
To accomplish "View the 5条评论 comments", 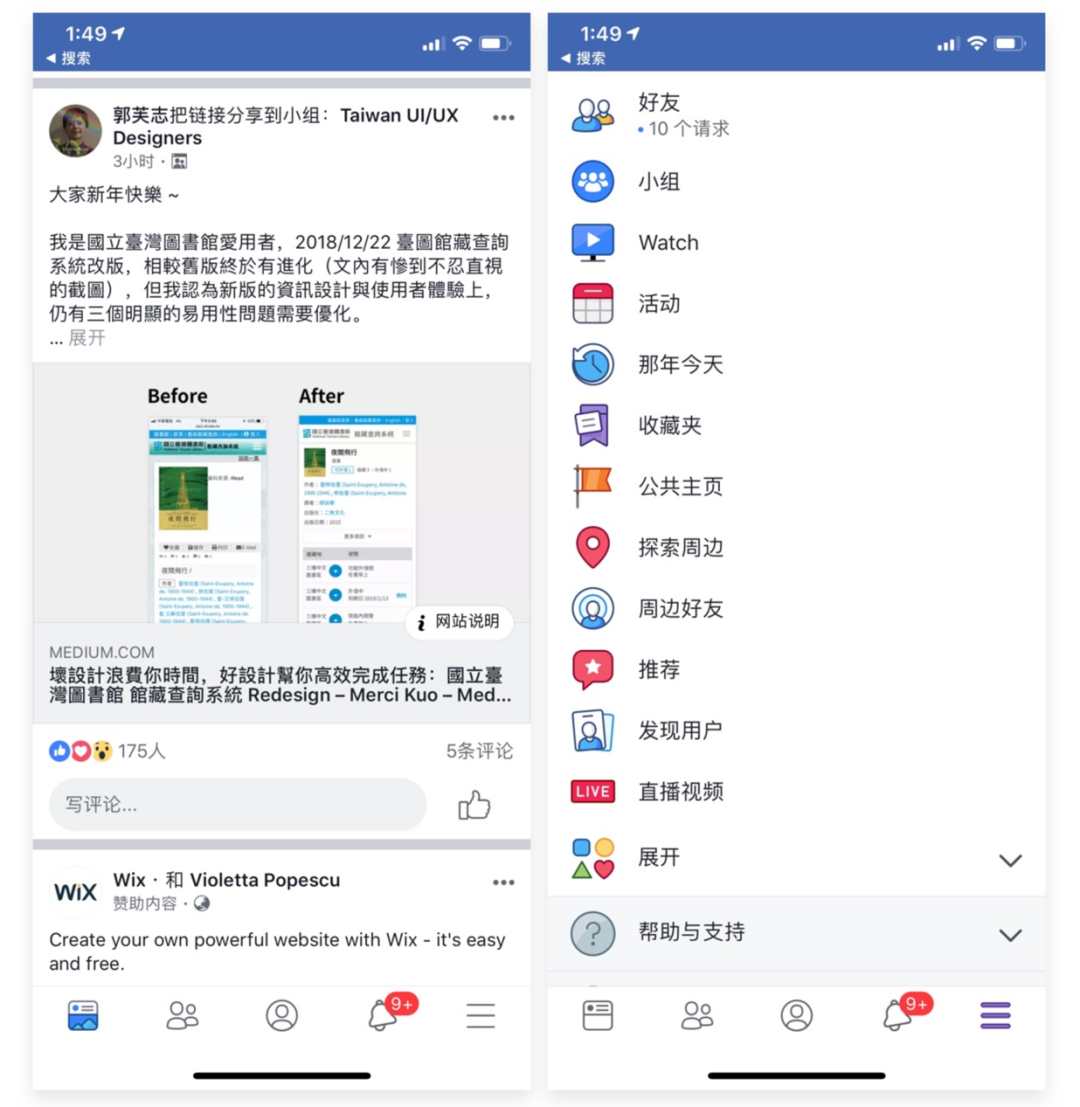I will [479, 750].
